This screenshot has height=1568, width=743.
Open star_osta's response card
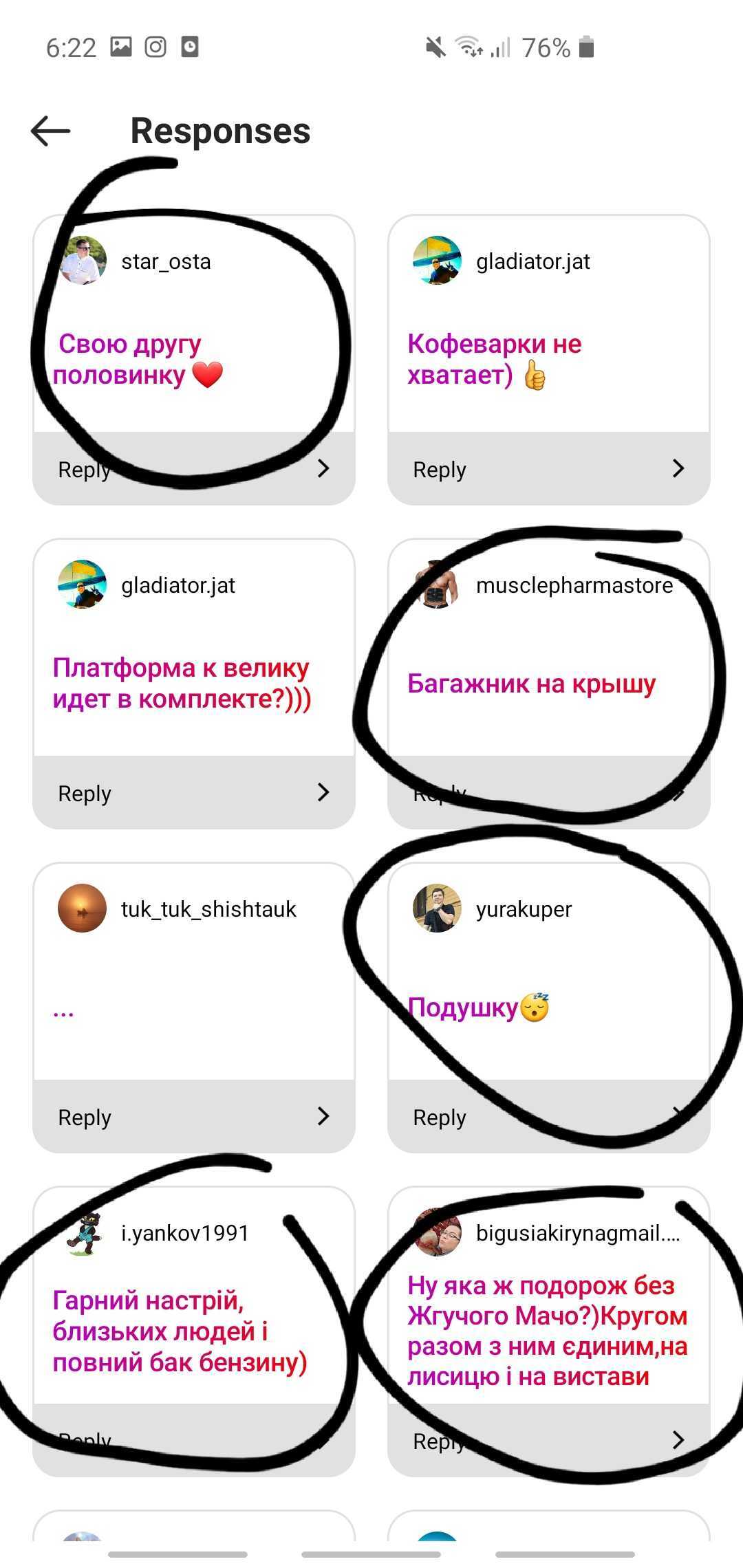tap(193, 344)
